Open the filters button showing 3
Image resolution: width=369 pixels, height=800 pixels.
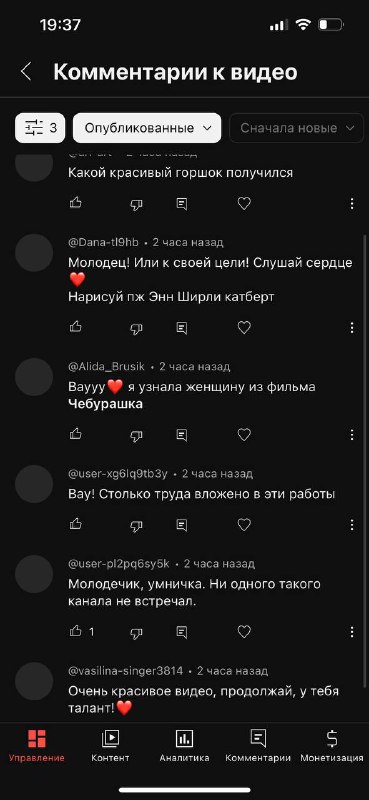(40, 128)
